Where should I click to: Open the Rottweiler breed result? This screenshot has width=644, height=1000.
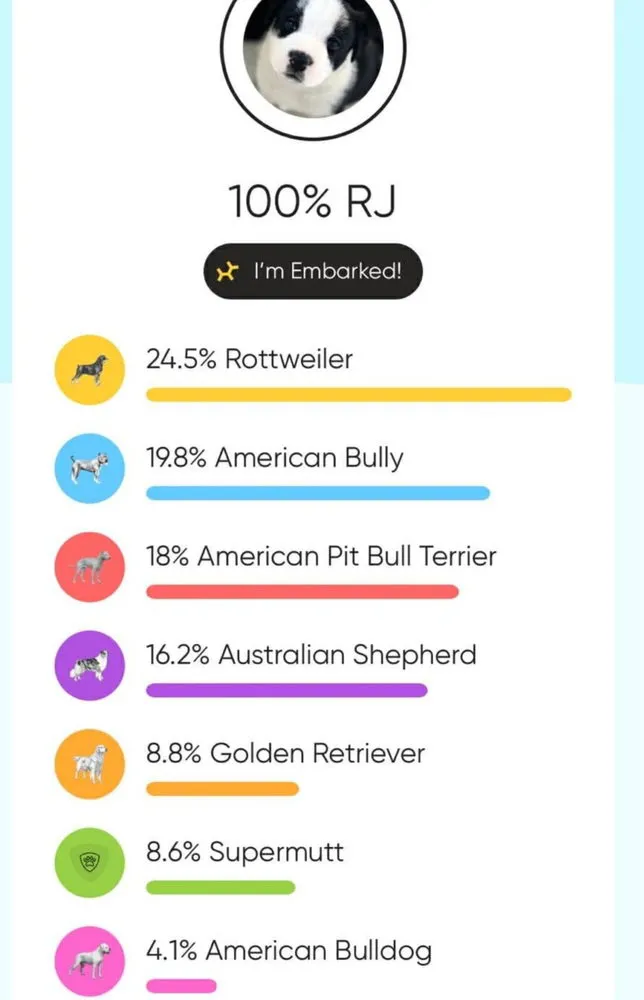tap(249, 360)
